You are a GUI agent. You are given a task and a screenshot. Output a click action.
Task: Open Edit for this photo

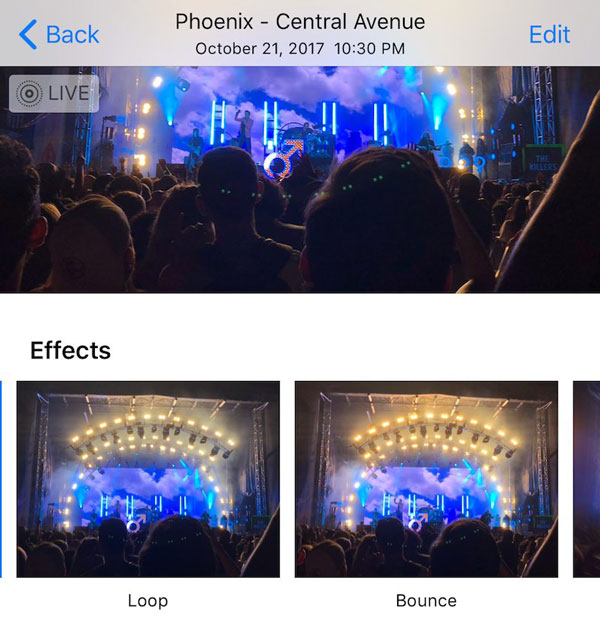[x=548, y=34]
